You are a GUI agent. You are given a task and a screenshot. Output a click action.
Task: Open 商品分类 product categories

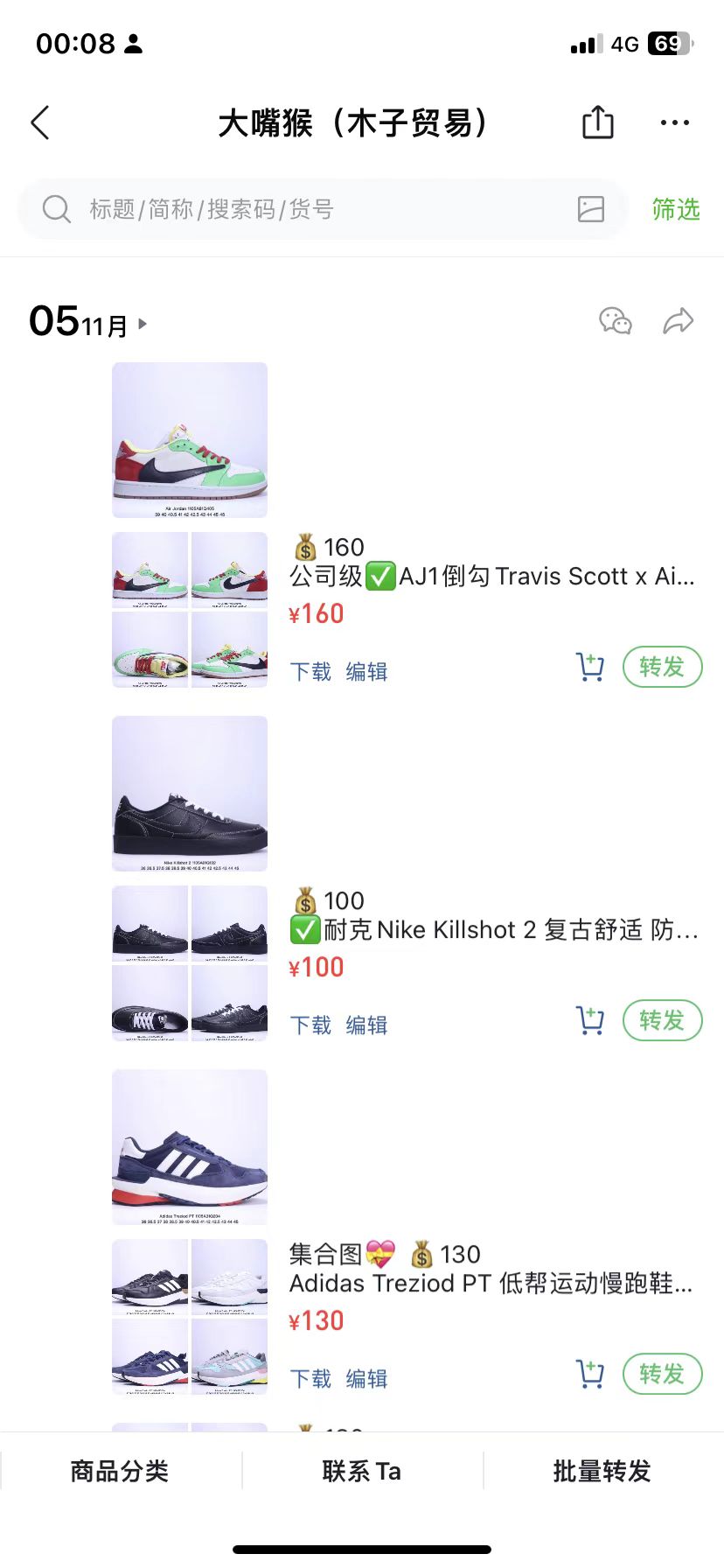[x=120, y=1472]
